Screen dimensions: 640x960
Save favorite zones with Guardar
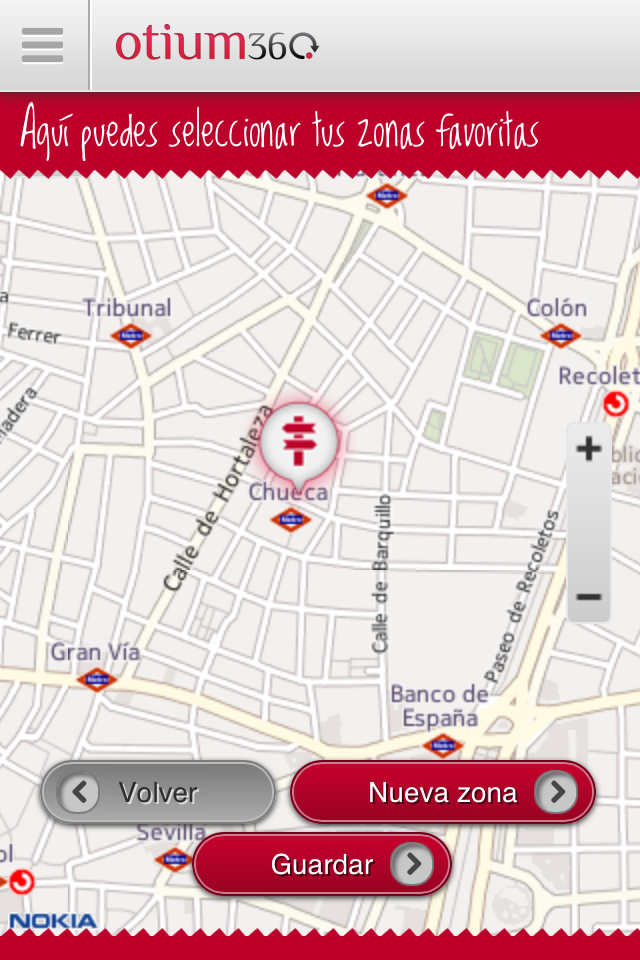(322, 865)
